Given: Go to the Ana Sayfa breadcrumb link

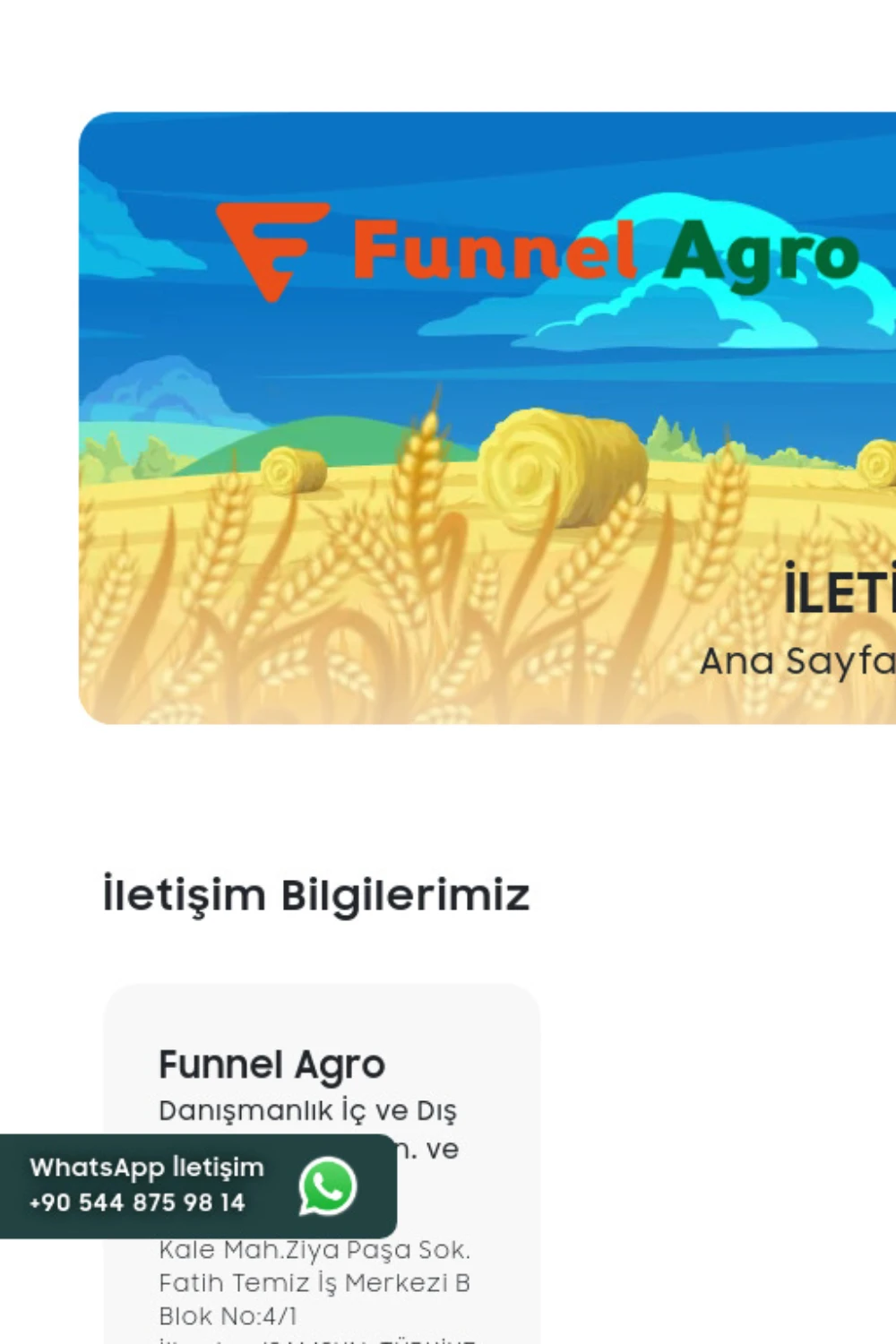Looking at the screenshot, I should tap(797, 661).
